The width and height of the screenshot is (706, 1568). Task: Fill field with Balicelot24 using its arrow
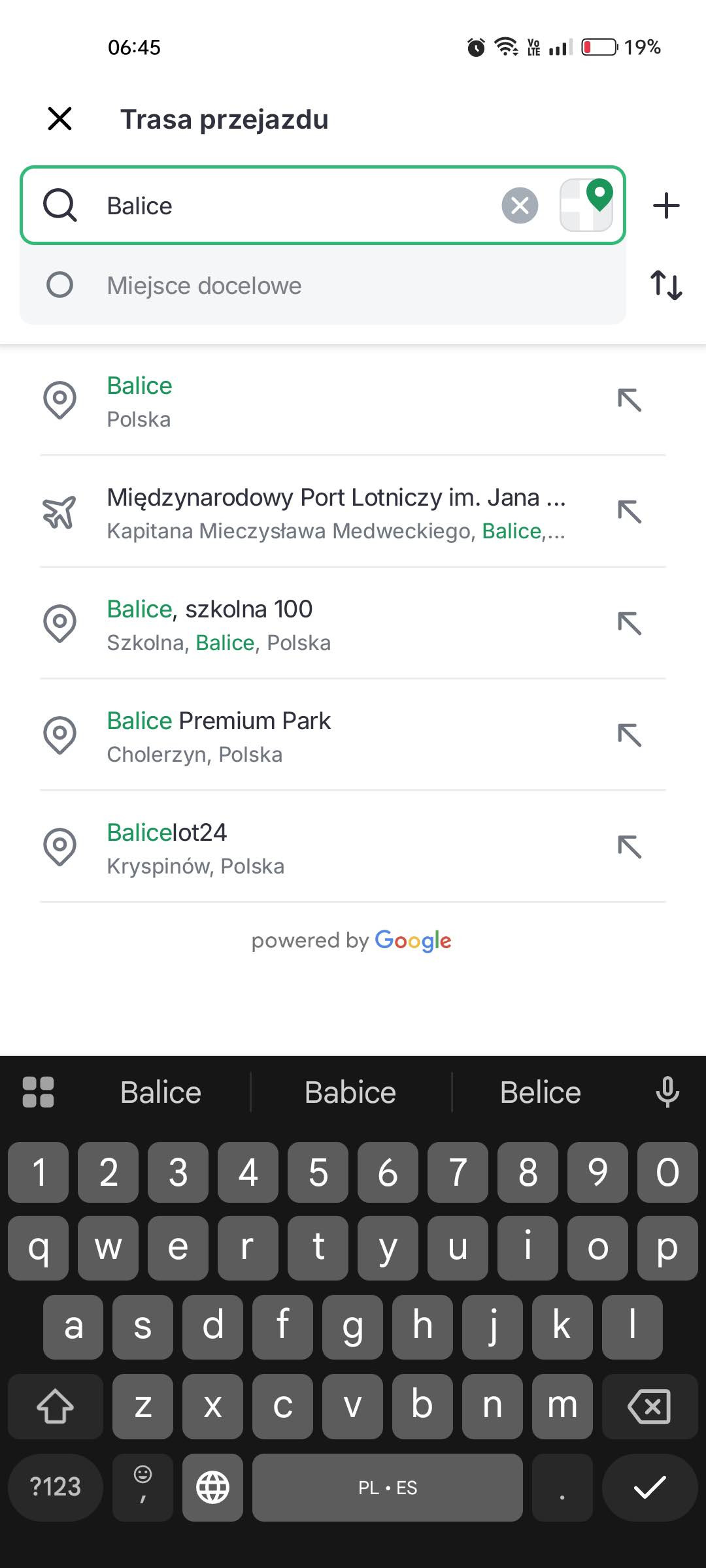point(630,847)
